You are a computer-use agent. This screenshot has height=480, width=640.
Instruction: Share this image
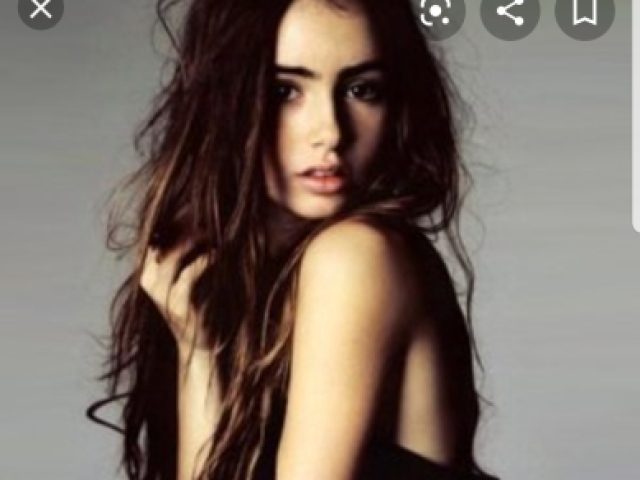510,12
